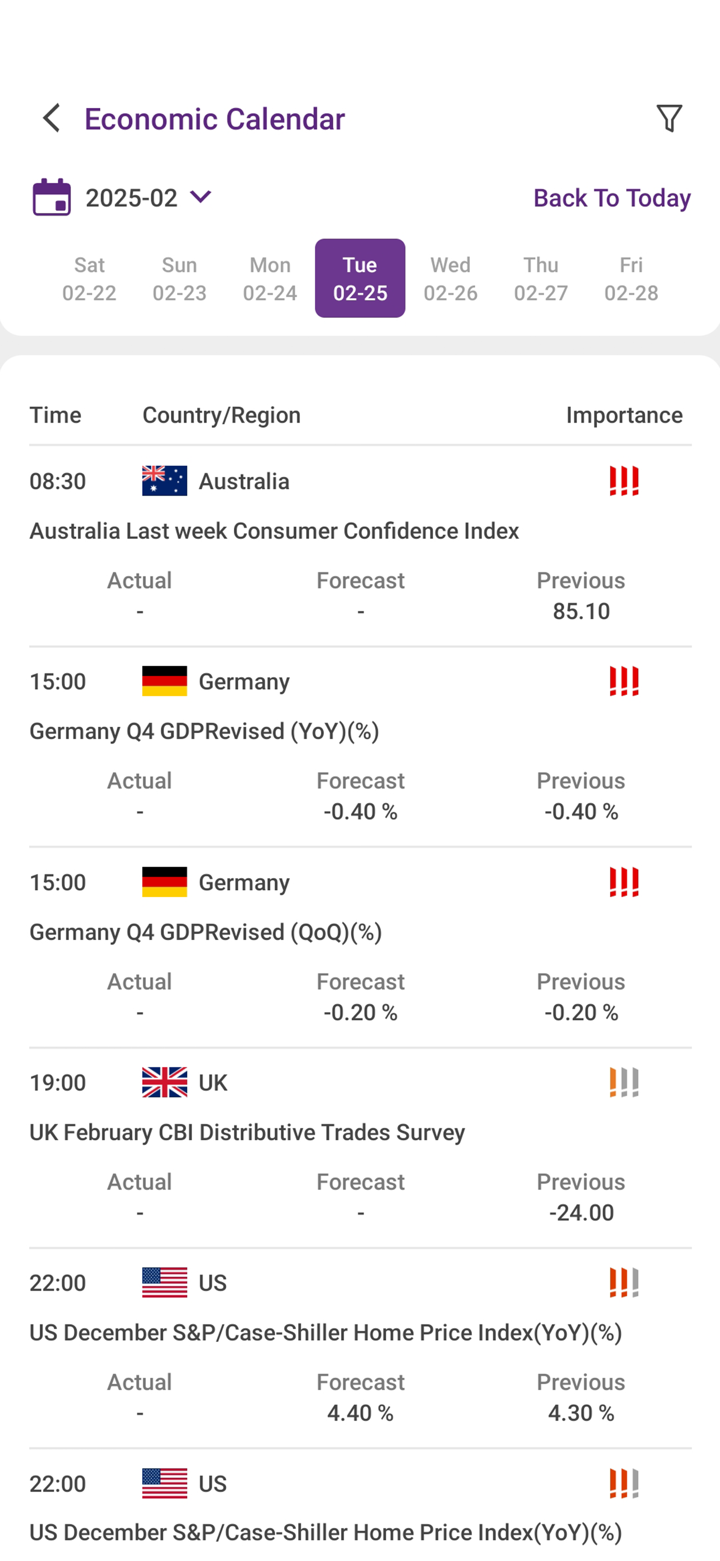
Task: Open UK CBI Distributive Trades Survey
Action: click(247, 1132)
